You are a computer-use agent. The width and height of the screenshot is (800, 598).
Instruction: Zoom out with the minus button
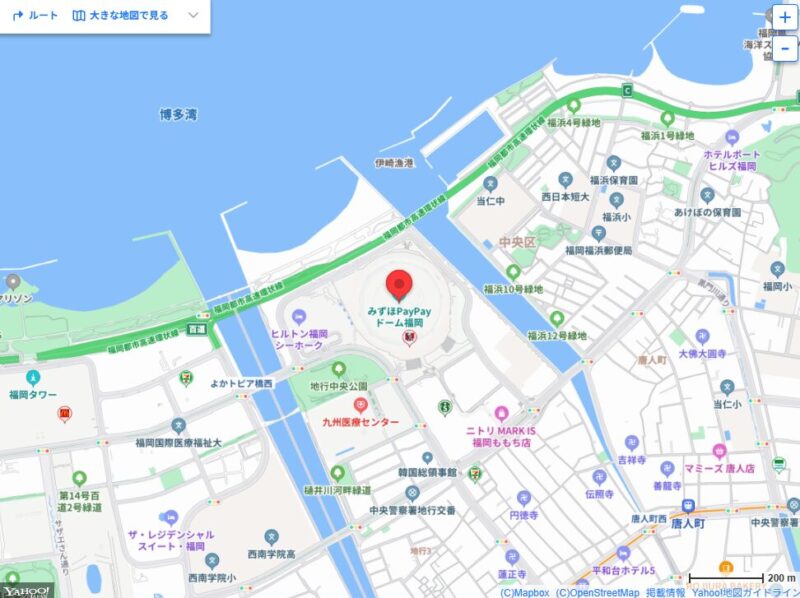(x=785, y=47)
